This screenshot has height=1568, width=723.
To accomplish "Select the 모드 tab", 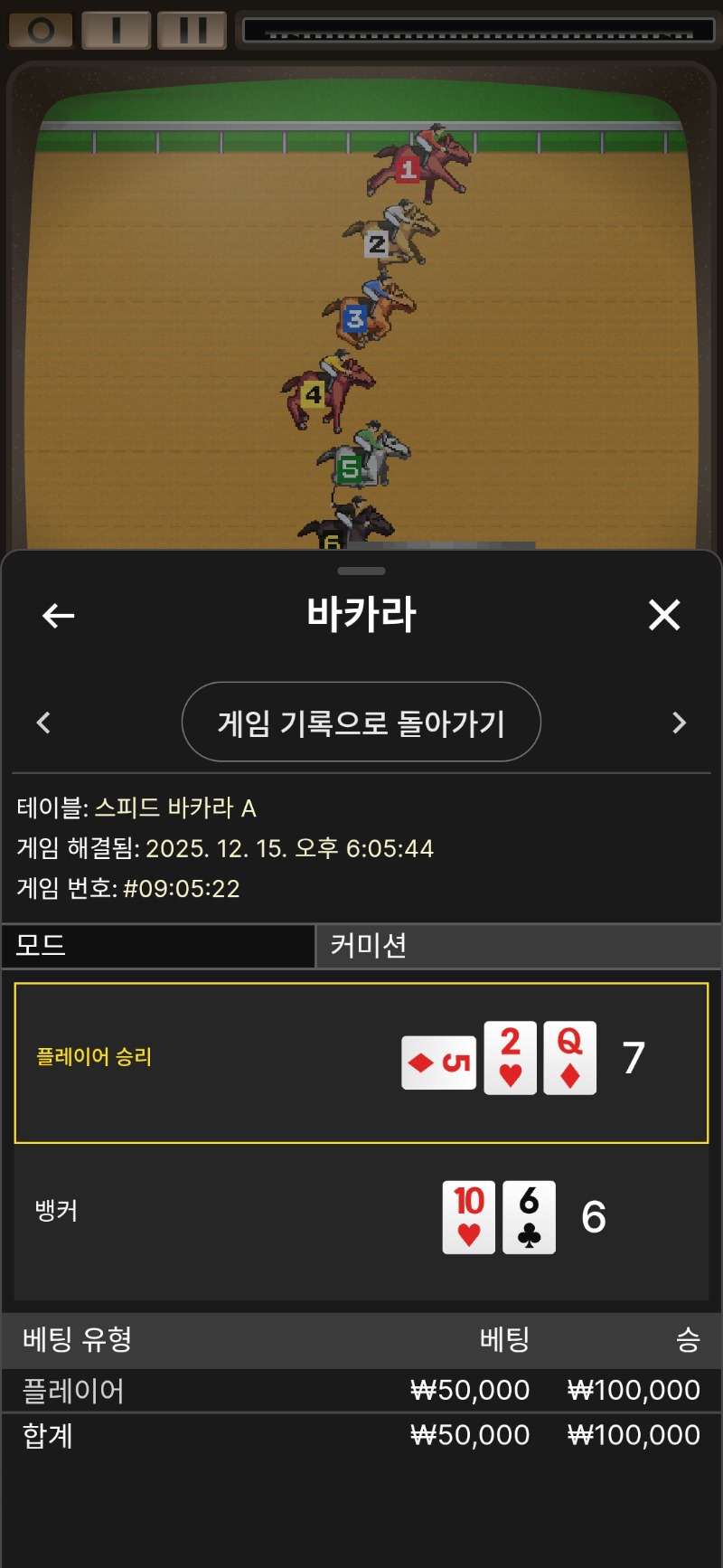I will (158, 946).
